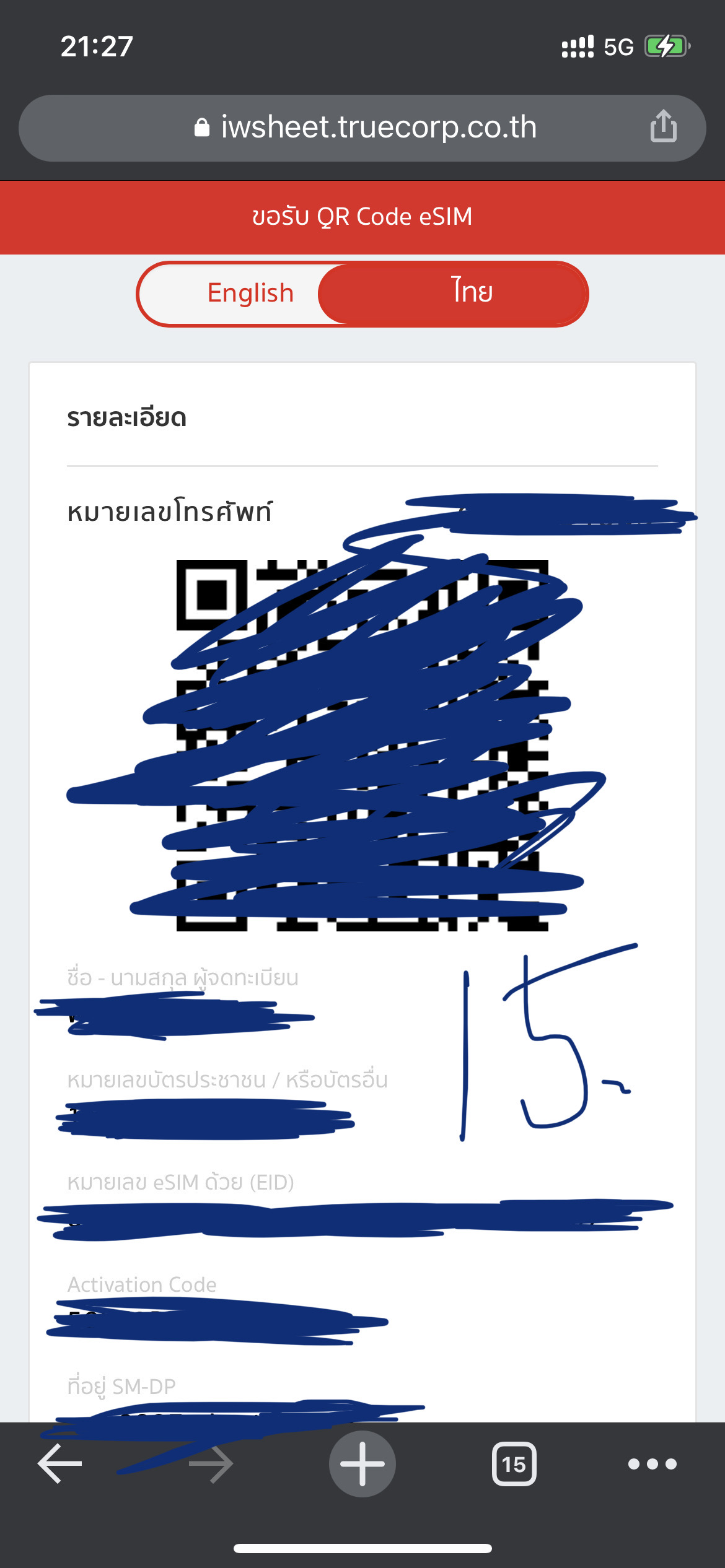Switch the page language to English
This screenshot has width=725, height=1568.
point(250,293)
